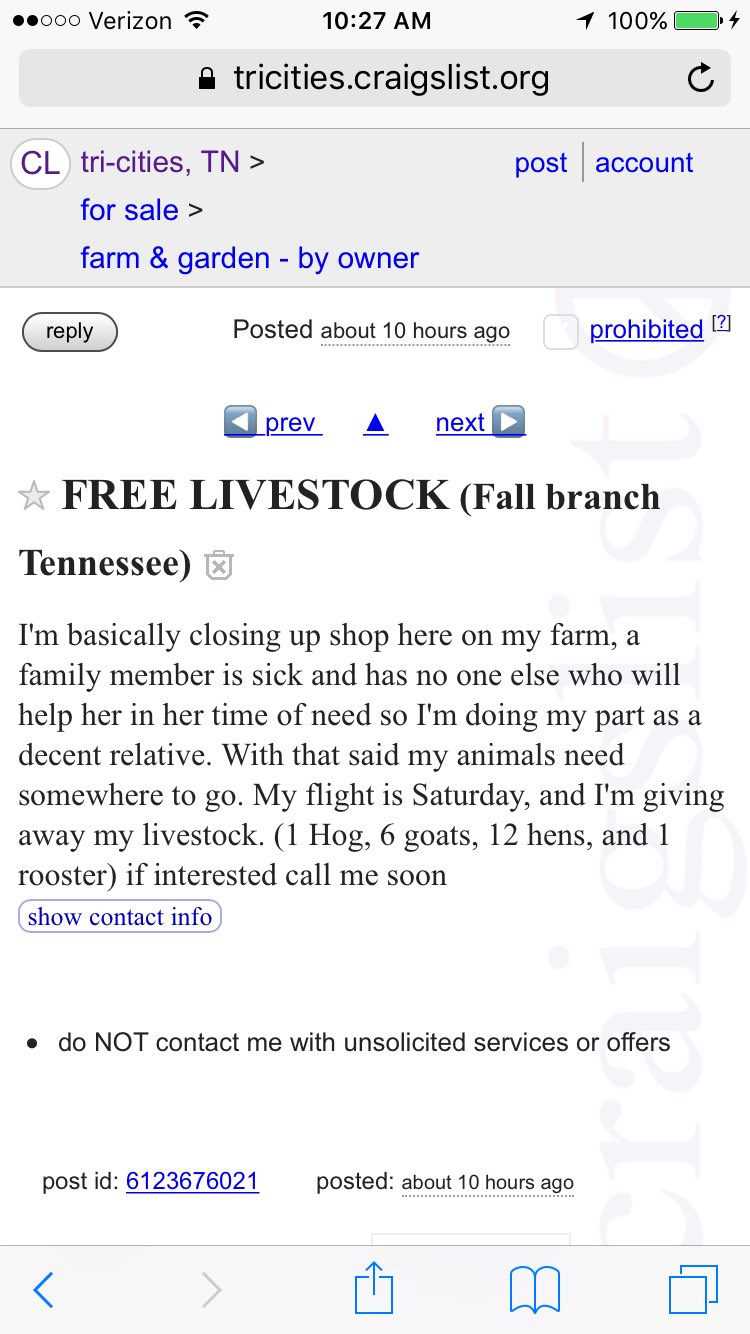Go to tri-cities, TN breadcrumb
The image size is (750, 1334).
coord(160,162)
